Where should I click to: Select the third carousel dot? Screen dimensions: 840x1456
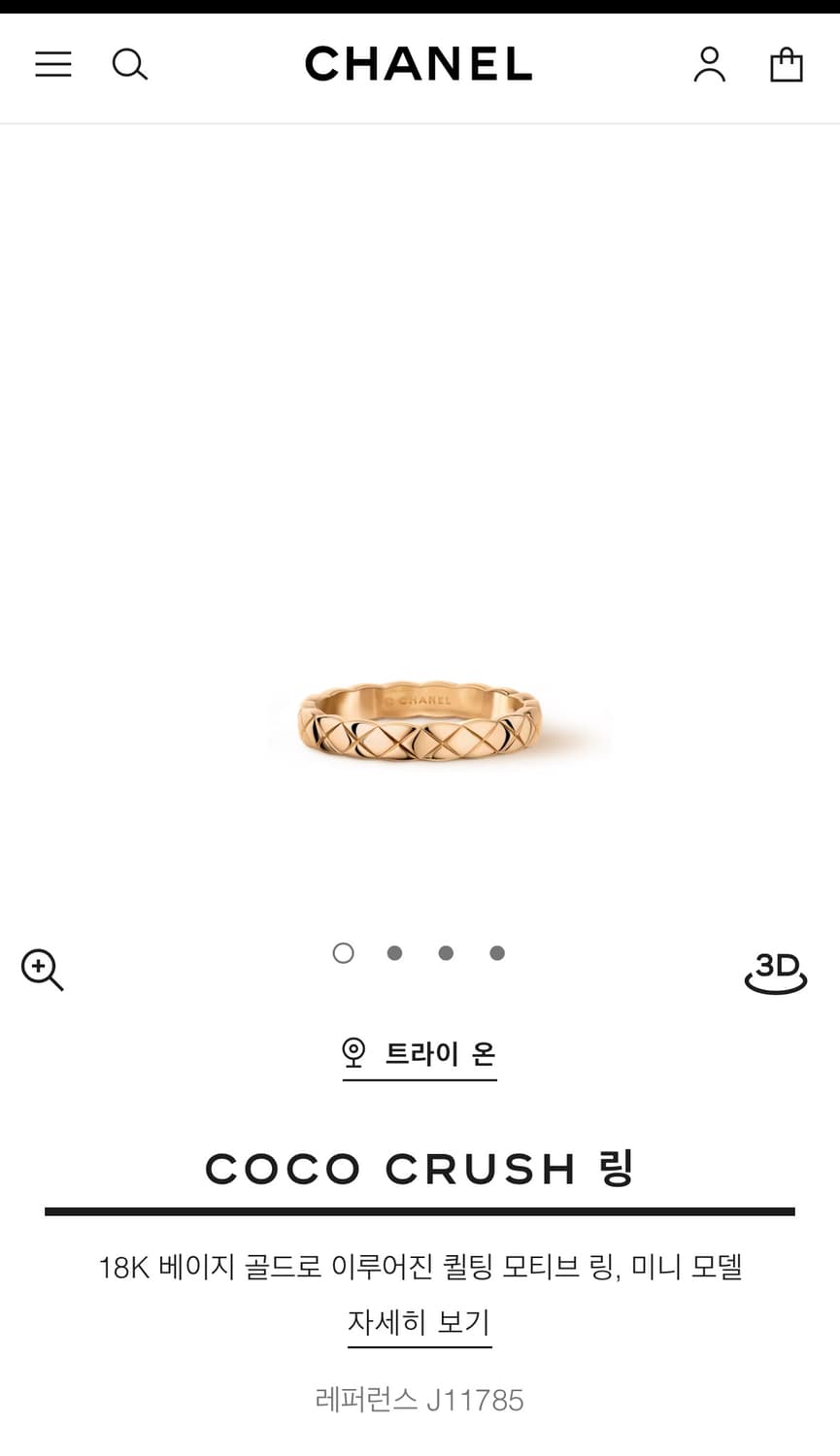tap(446, 953)
